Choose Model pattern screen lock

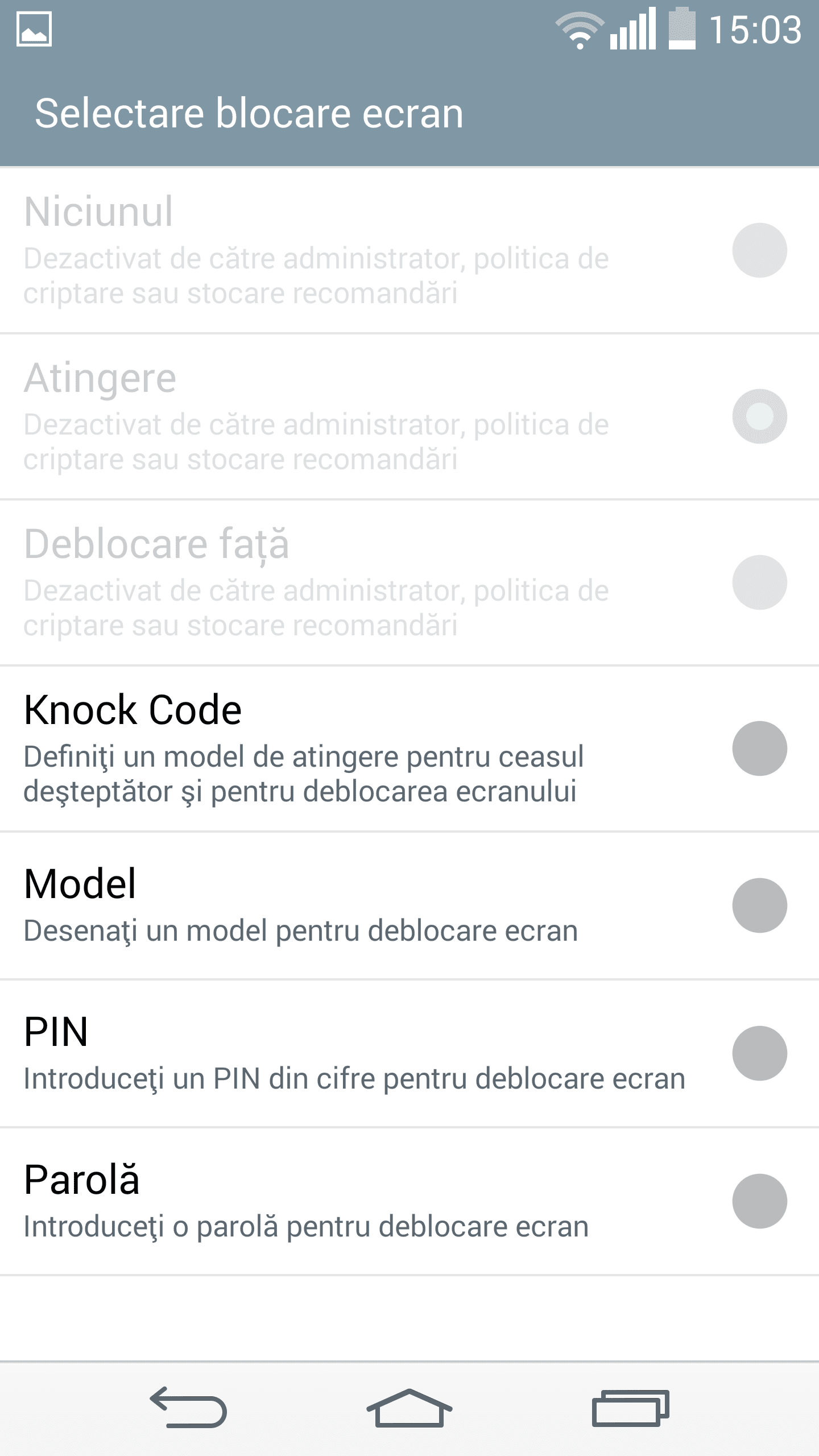coord(409,905)
